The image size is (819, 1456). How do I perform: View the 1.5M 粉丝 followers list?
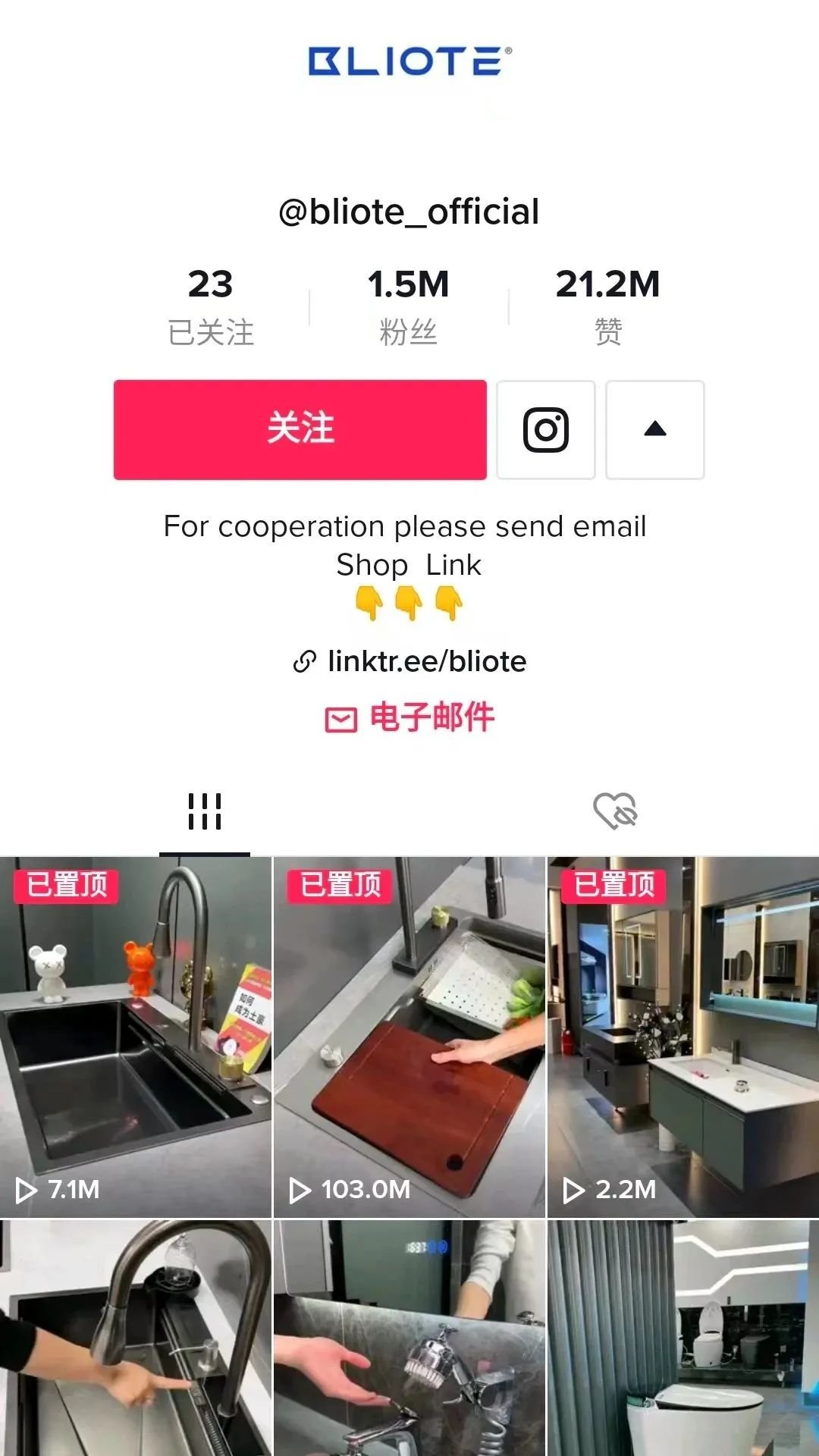(409, 306)
